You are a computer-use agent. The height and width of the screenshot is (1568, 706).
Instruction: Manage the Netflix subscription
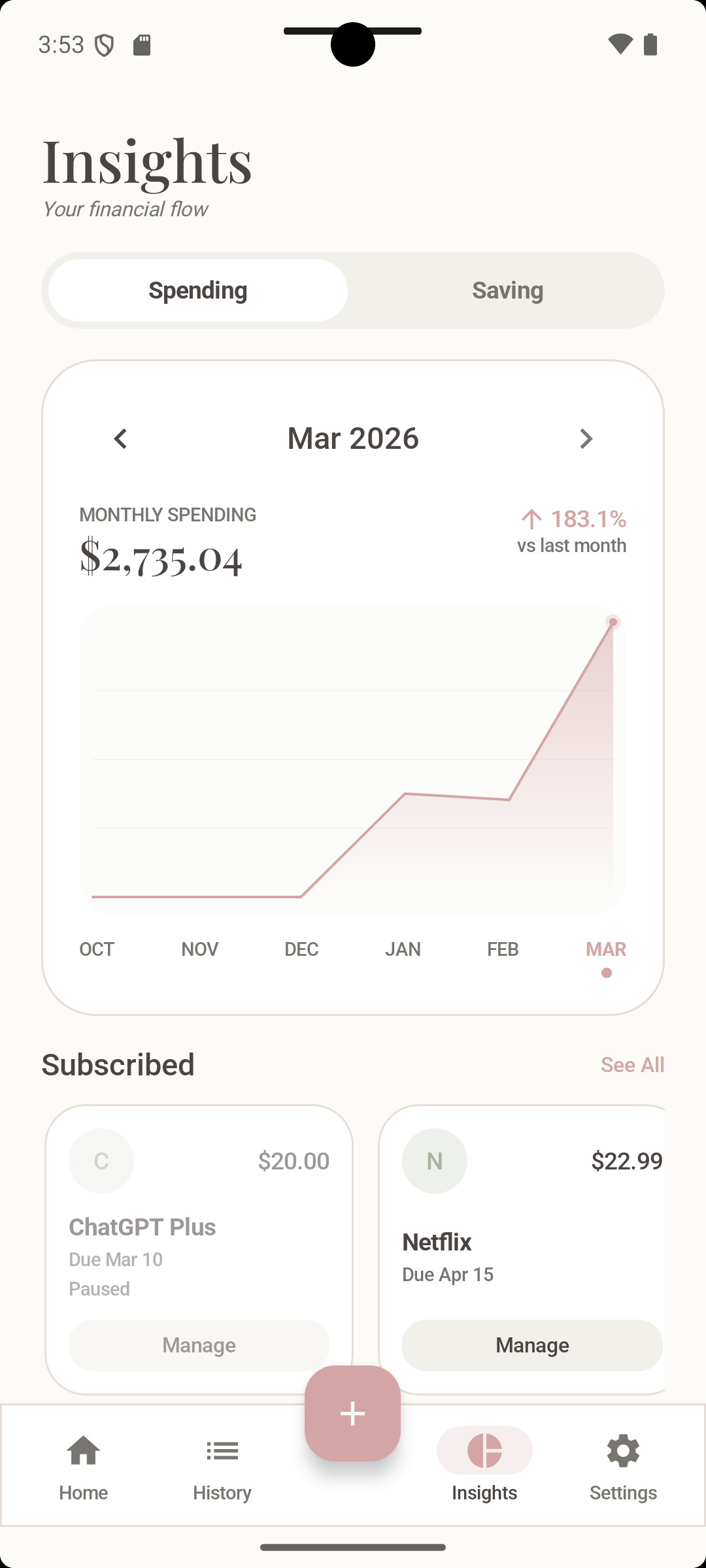point(531,1345)
